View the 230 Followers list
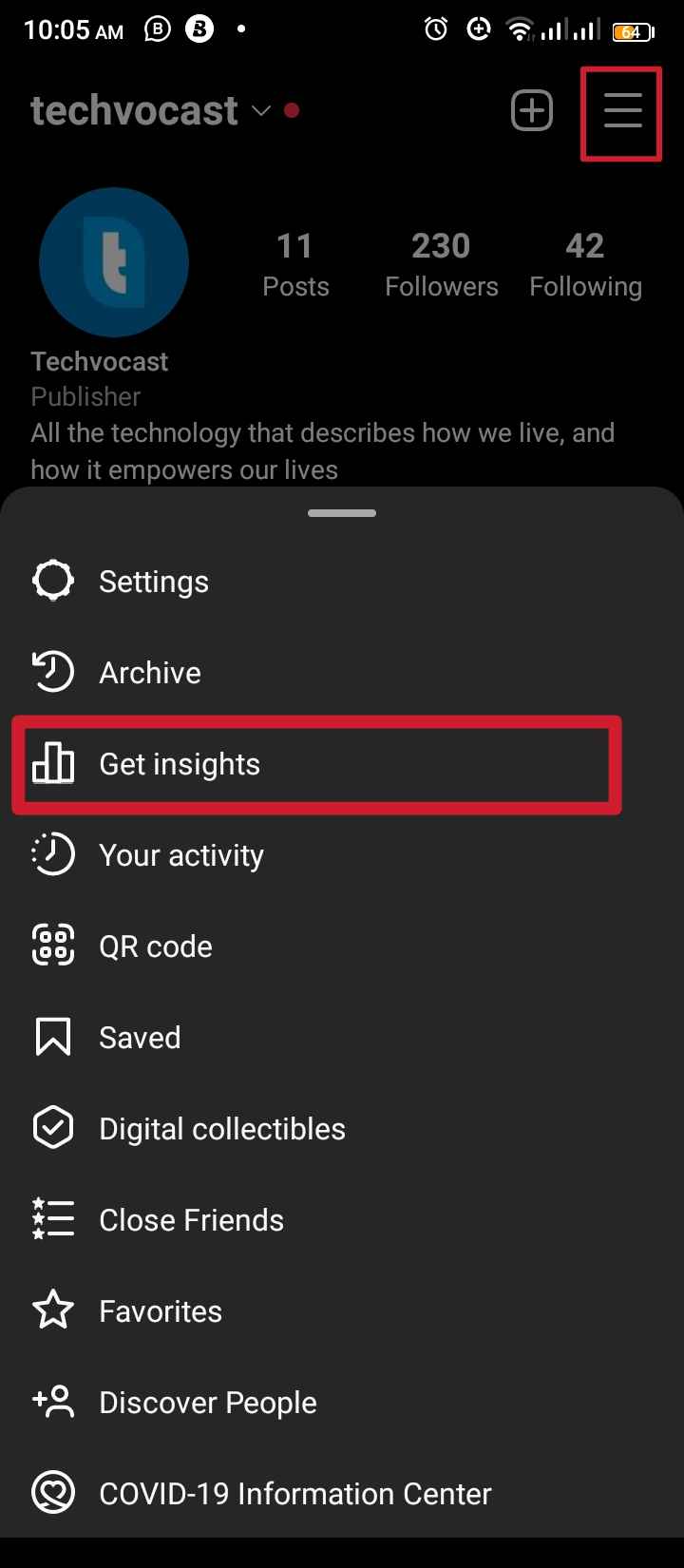 coord(441,265)
